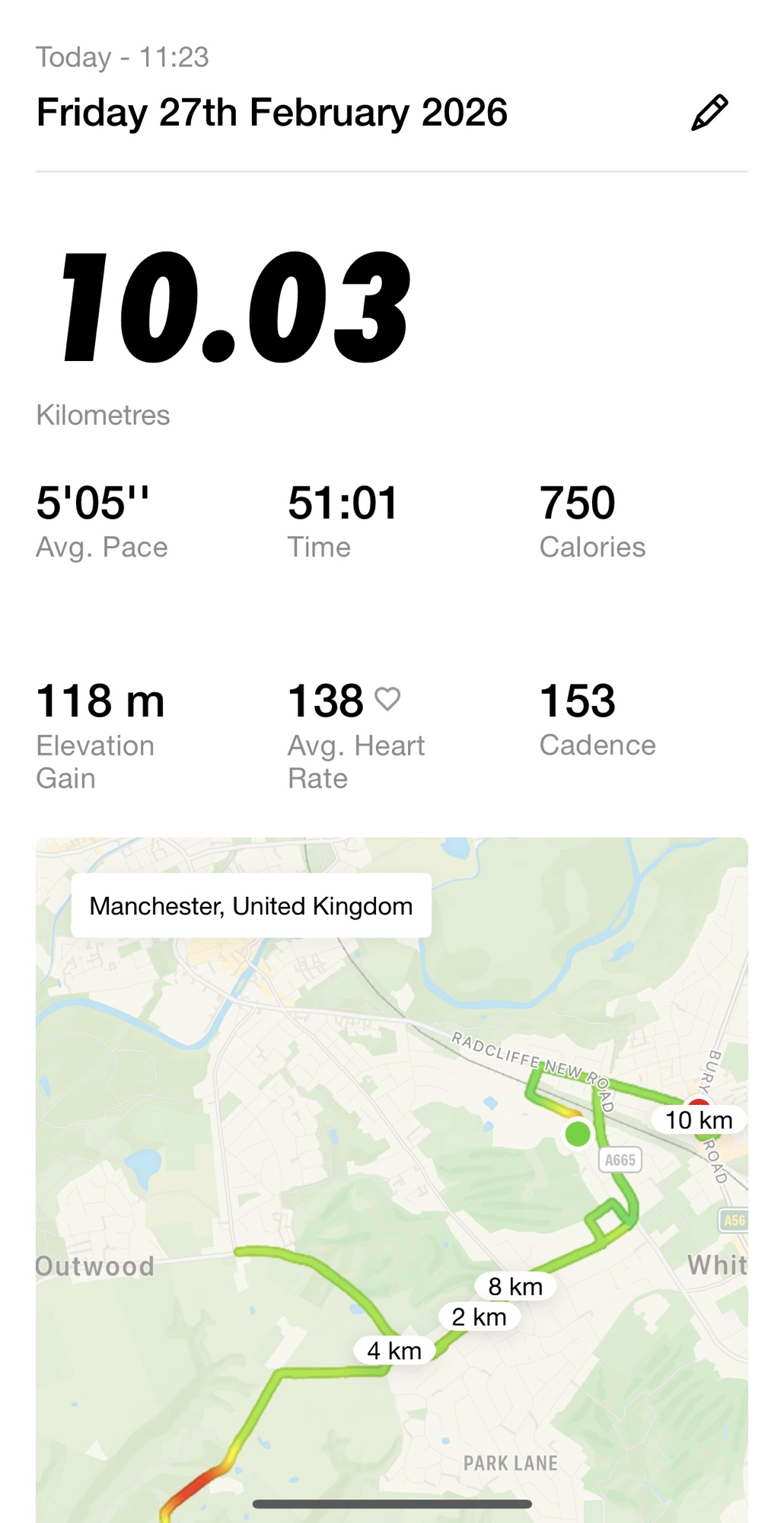
Task: Edit the run title with the pencil icon
Action: [x=709, y=113]
